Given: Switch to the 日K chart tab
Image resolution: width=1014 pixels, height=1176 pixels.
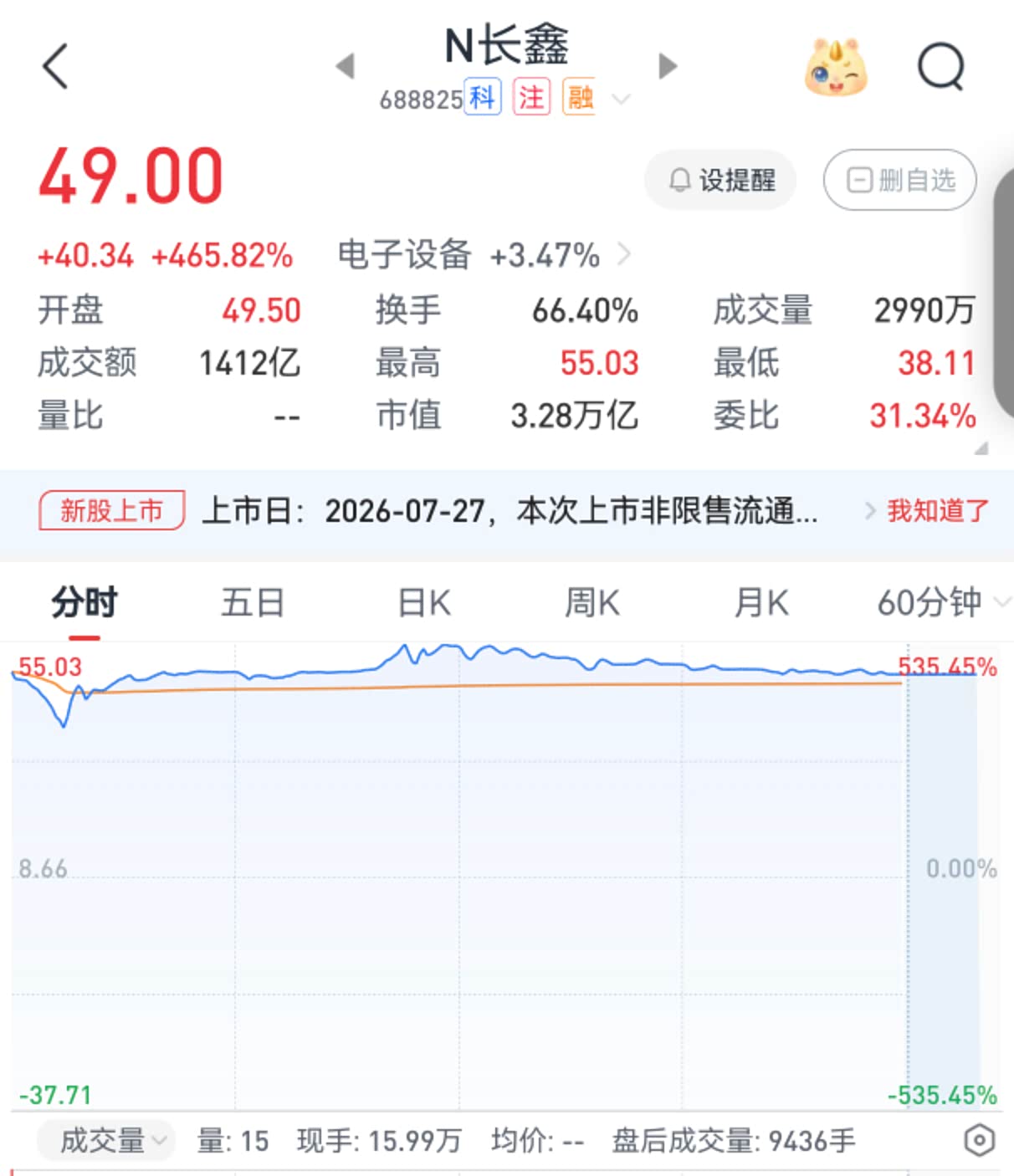Looking at the screenshot, I should tap(423, 604).
